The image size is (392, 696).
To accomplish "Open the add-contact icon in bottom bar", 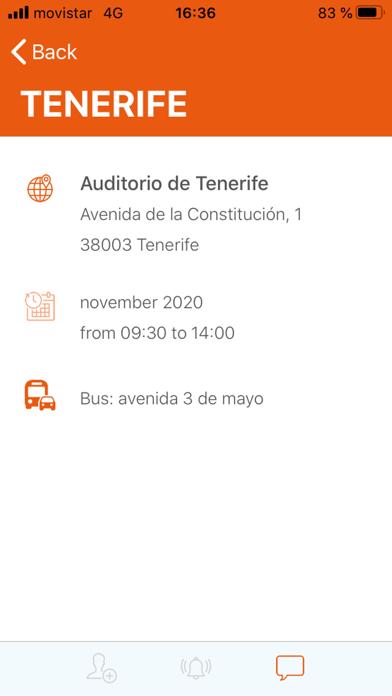I will 102,668.
